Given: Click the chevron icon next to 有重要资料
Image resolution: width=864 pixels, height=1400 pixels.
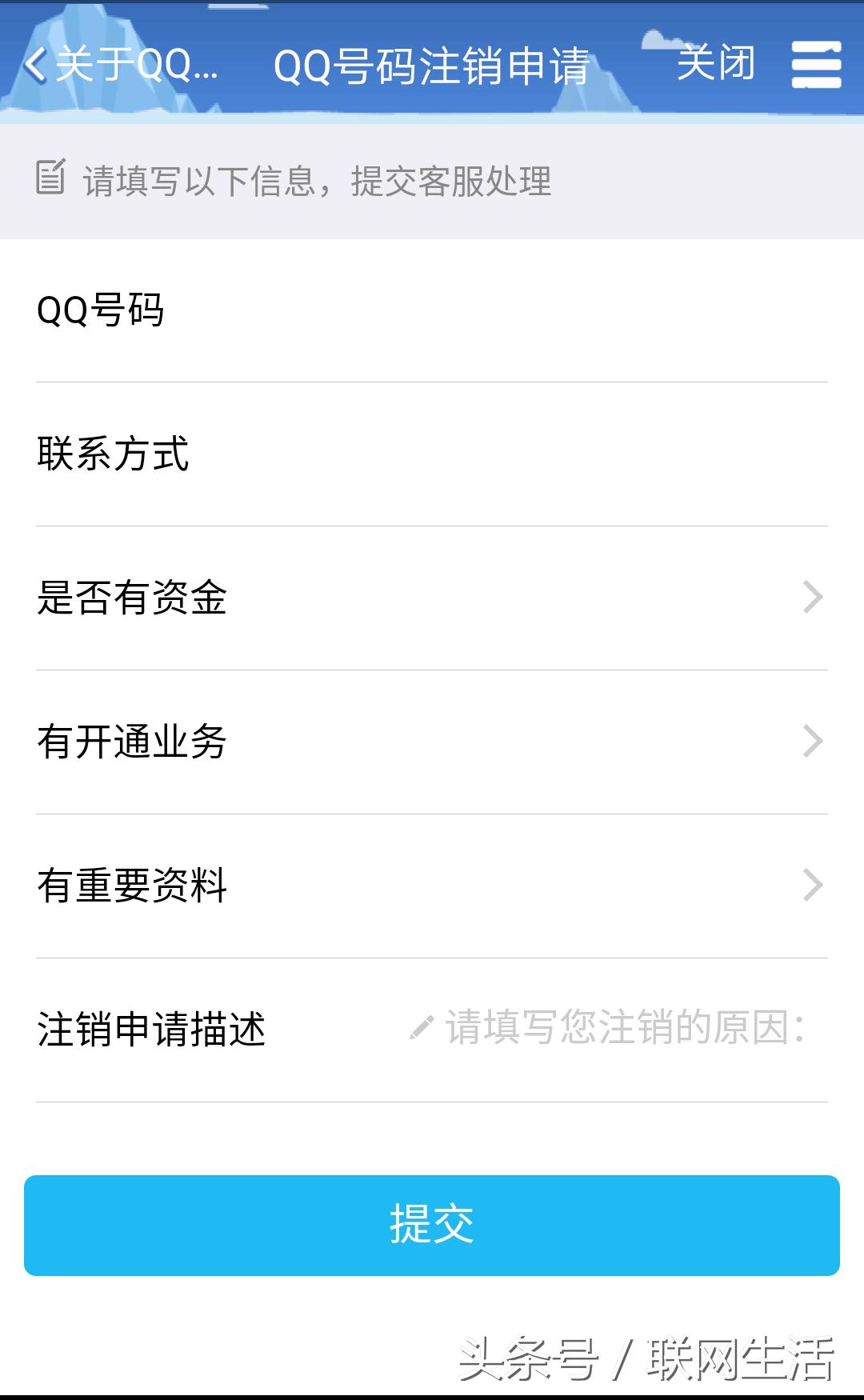Looking at the screenshot, I should coord(814,886).
